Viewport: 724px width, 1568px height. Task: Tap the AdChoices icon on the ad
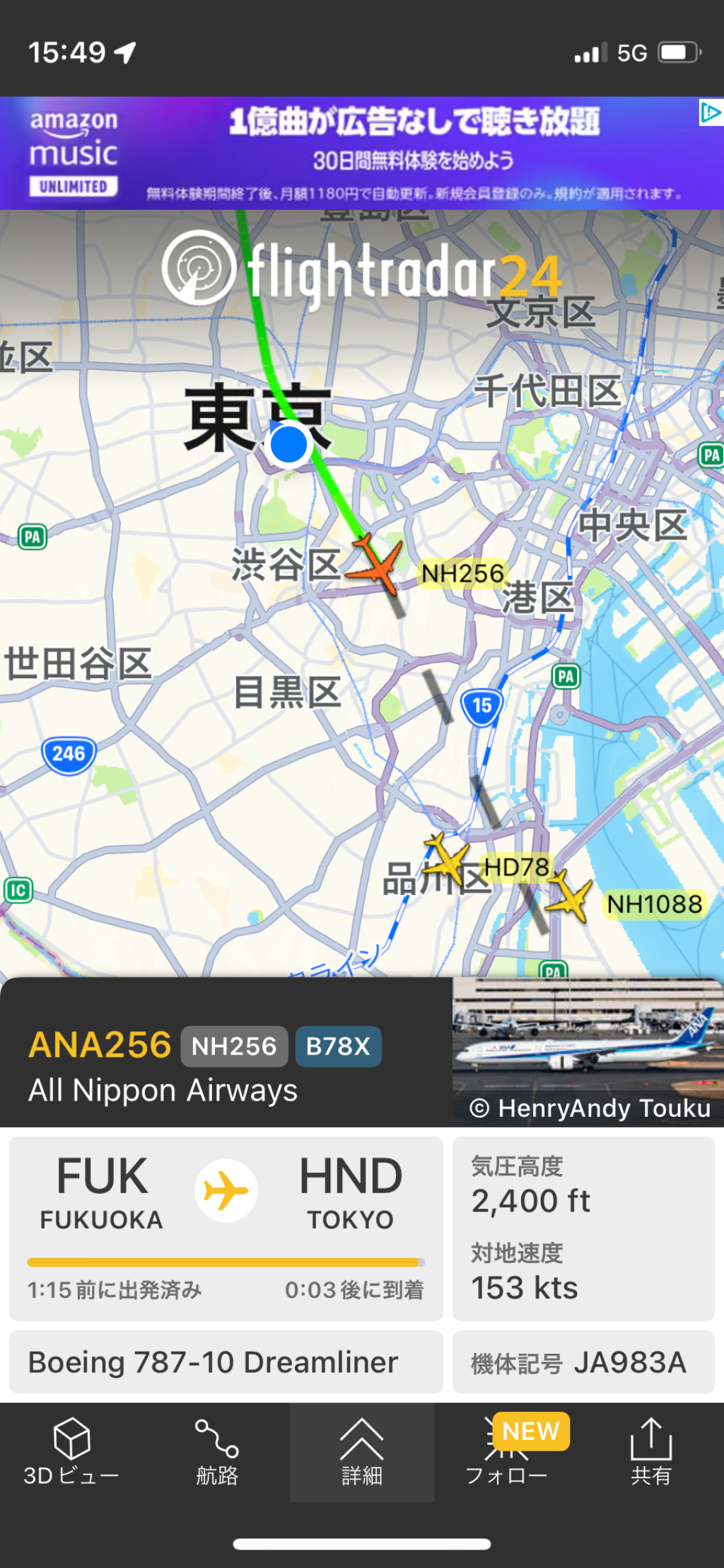[710, 112]
